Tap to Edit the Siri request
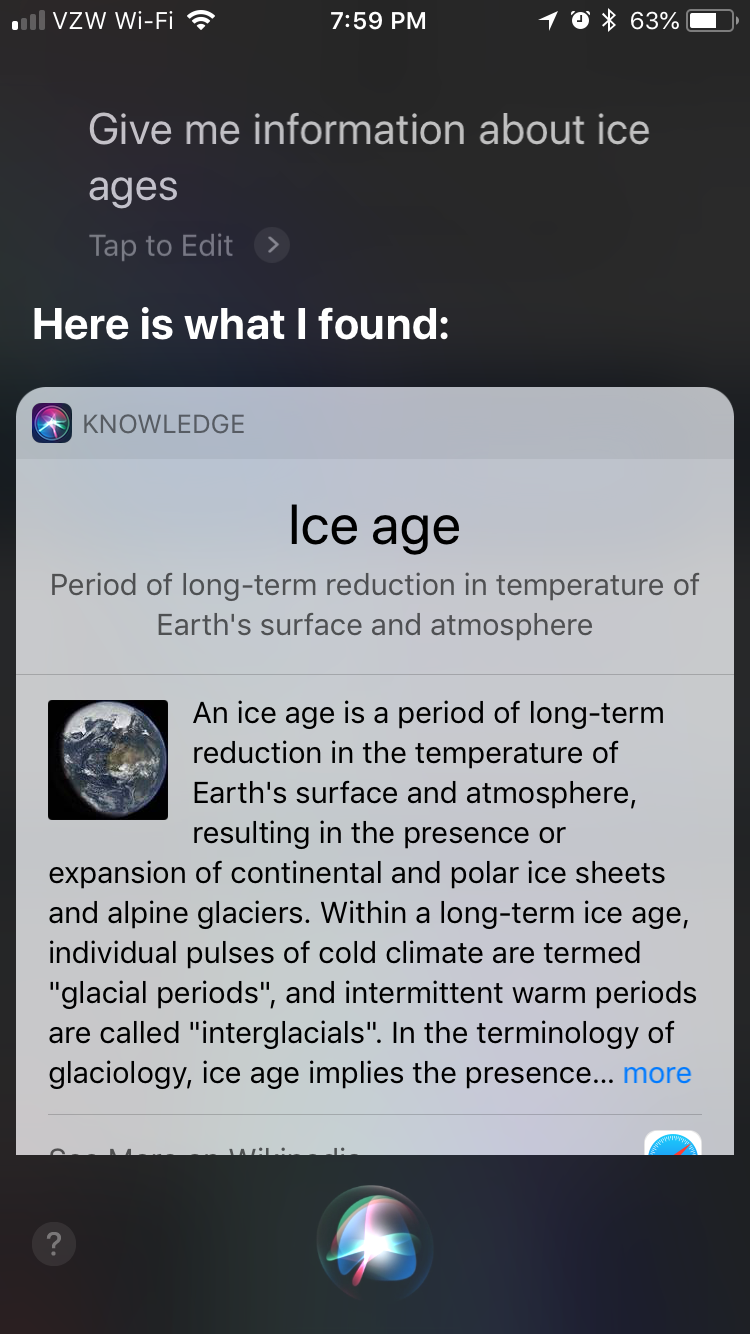The image size is (750, 1334). point(189,245)
